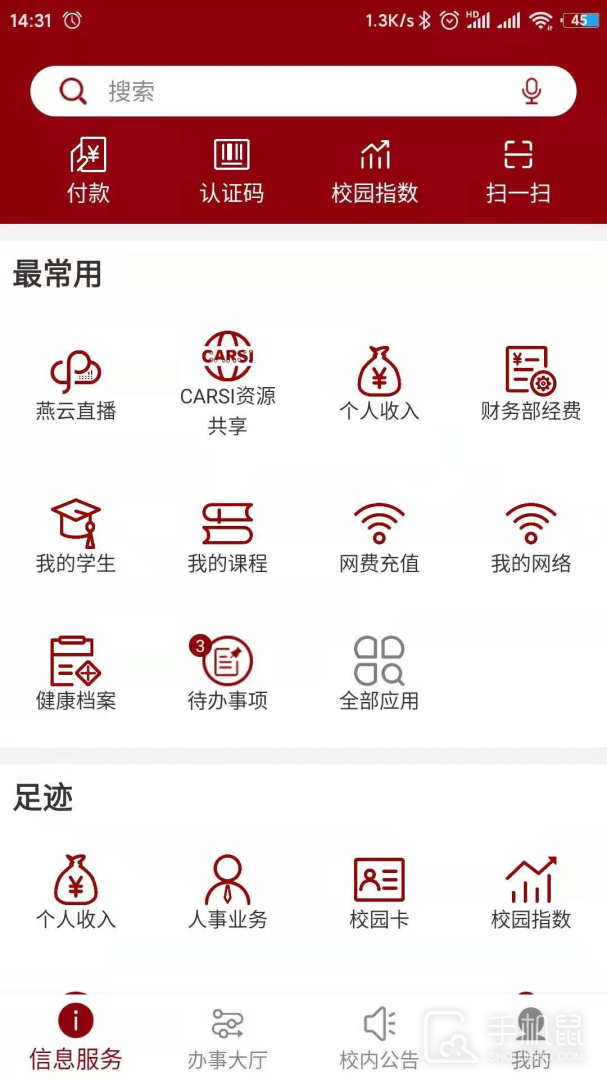View 我的课程

click(227, 538)
